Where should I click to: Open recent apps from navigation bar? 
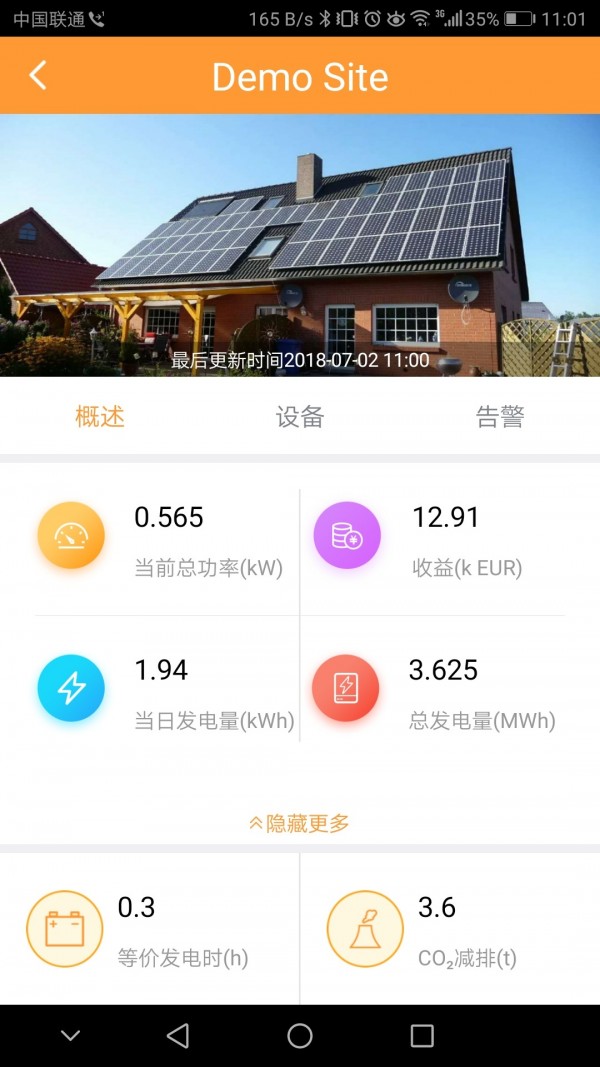pos(422,1036)
